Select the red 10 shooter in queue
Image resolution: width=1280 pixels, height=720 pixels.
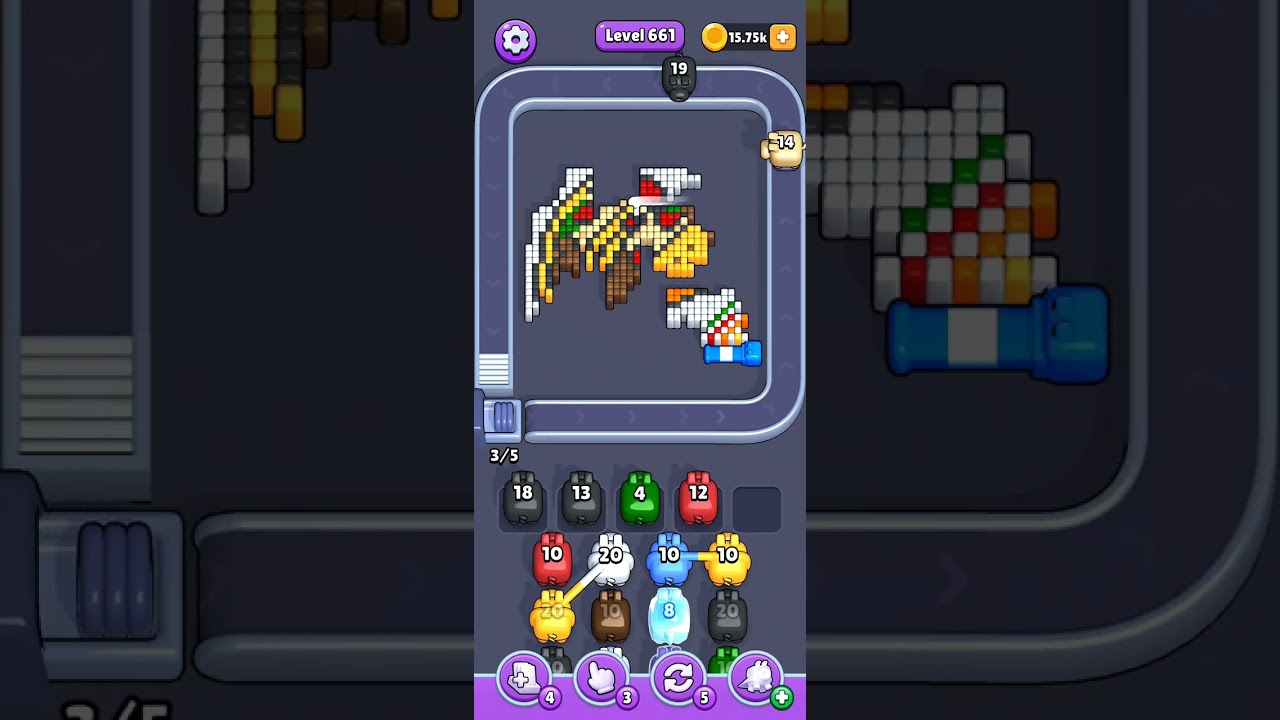click(552, 561)
